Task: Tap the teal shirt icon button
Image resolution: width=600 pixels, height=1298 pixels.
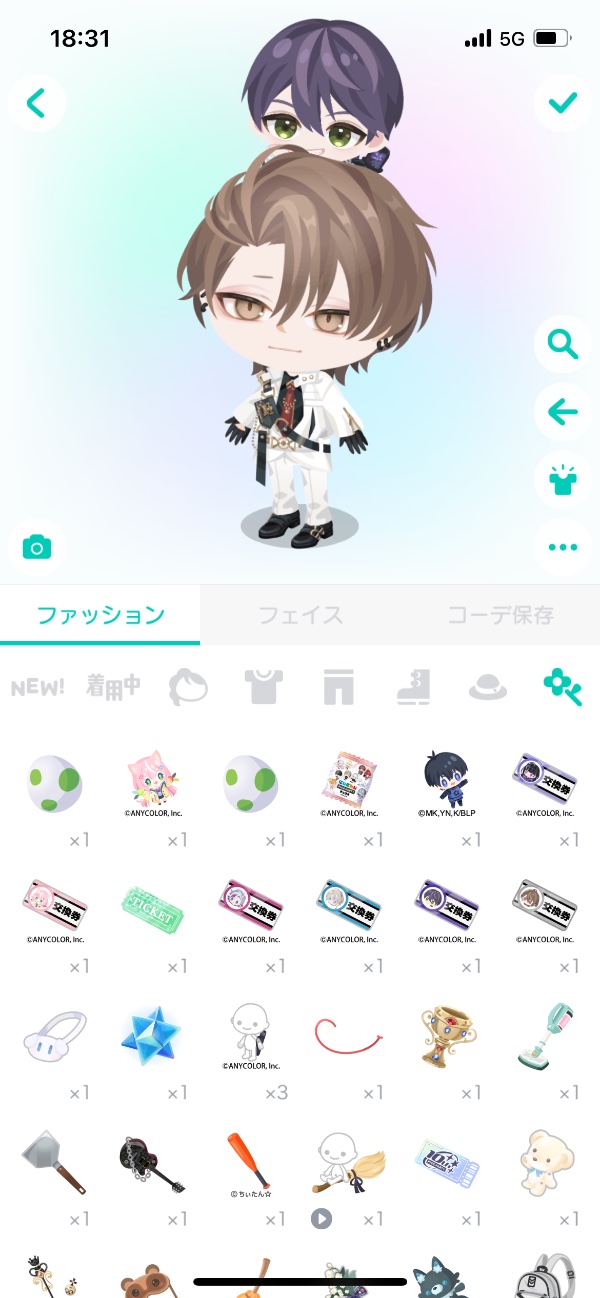Action: (x=563, y=479)
